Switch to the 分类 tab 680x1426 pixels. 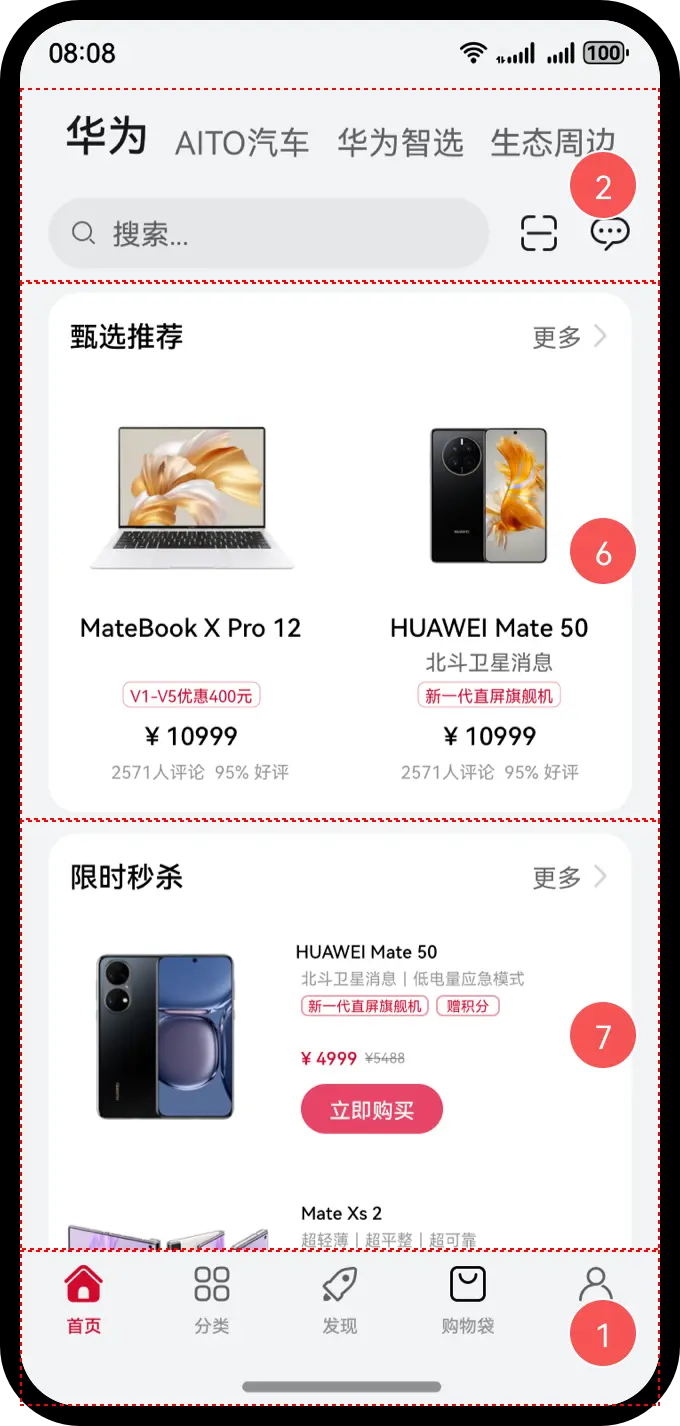click(212, 1298)
